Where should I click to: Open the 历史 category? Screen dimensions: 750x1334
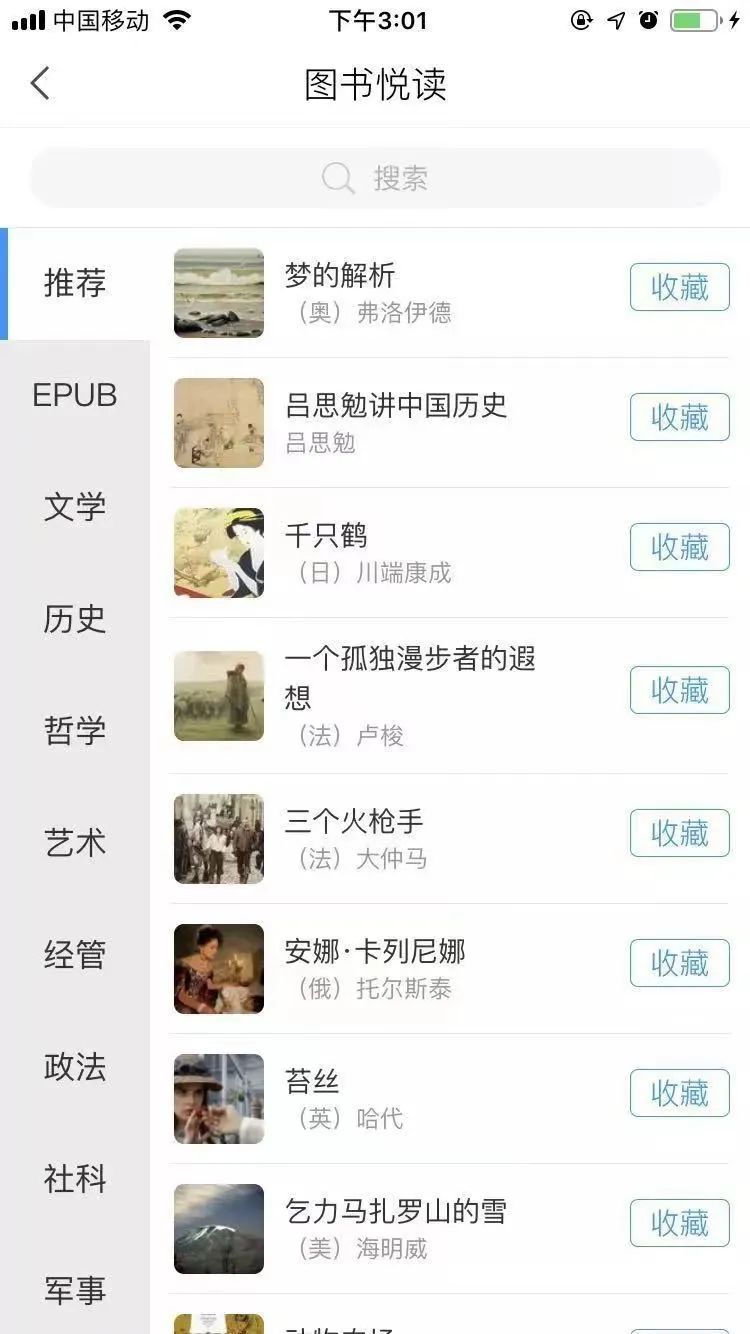point(75,619)
